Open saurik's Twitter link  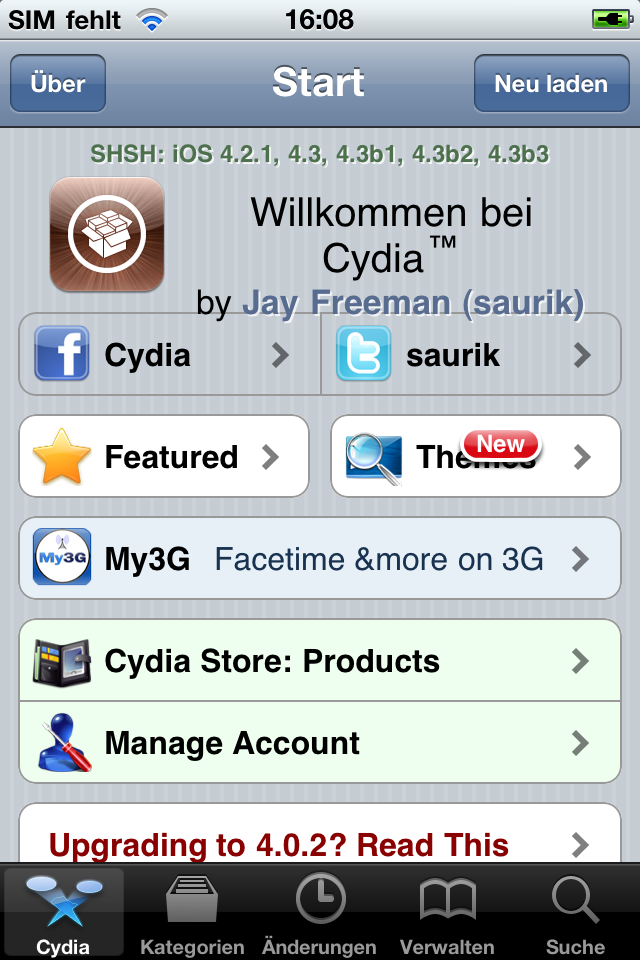point(470,355)
